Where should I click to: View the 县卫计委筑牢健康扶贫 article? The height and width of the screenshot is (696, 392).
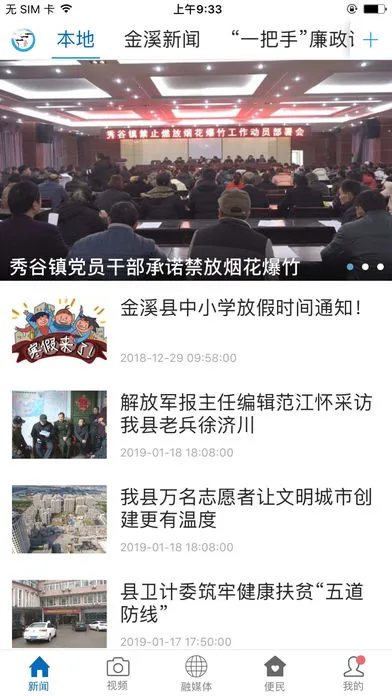196,614
